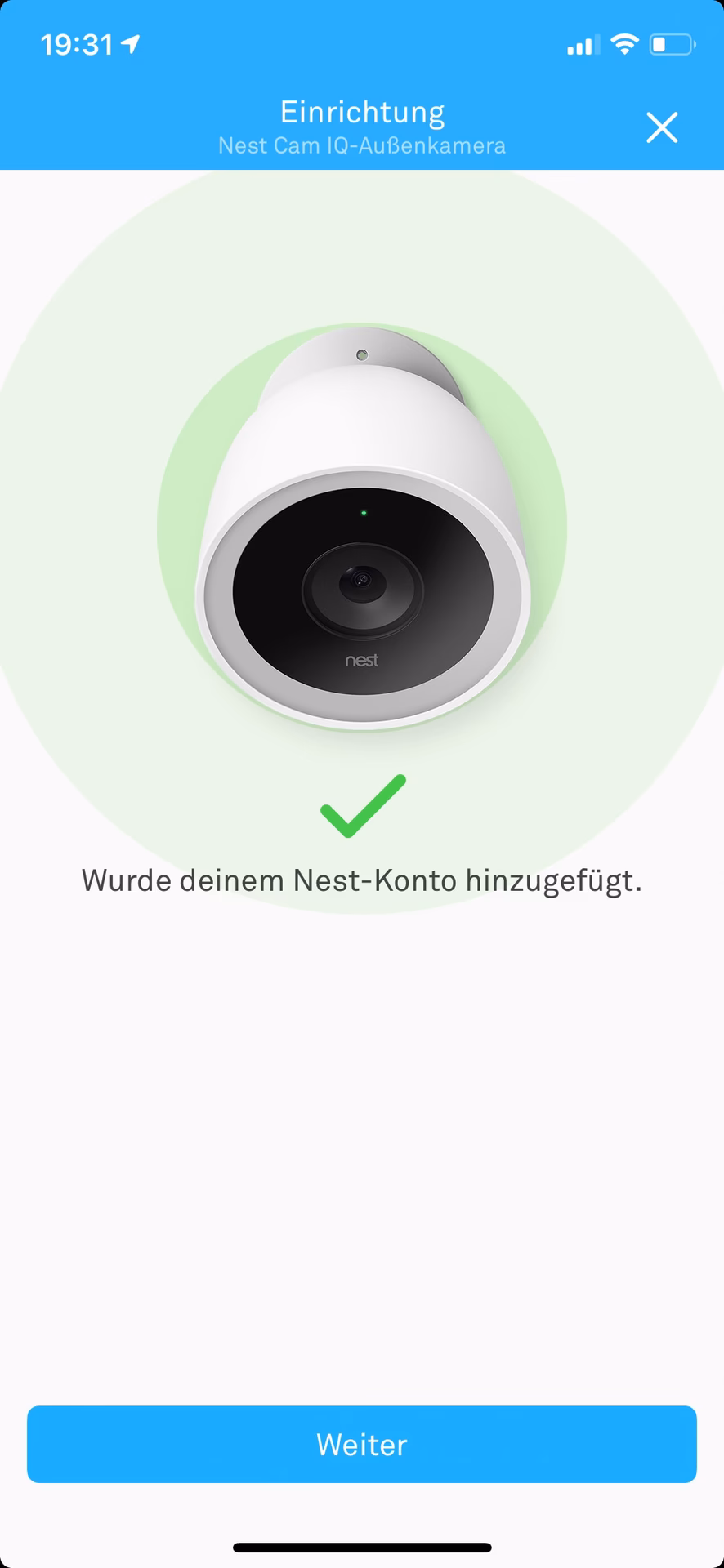
Task: Tap the Weiter button to continue setup
Action: [x=362, y=1444]
